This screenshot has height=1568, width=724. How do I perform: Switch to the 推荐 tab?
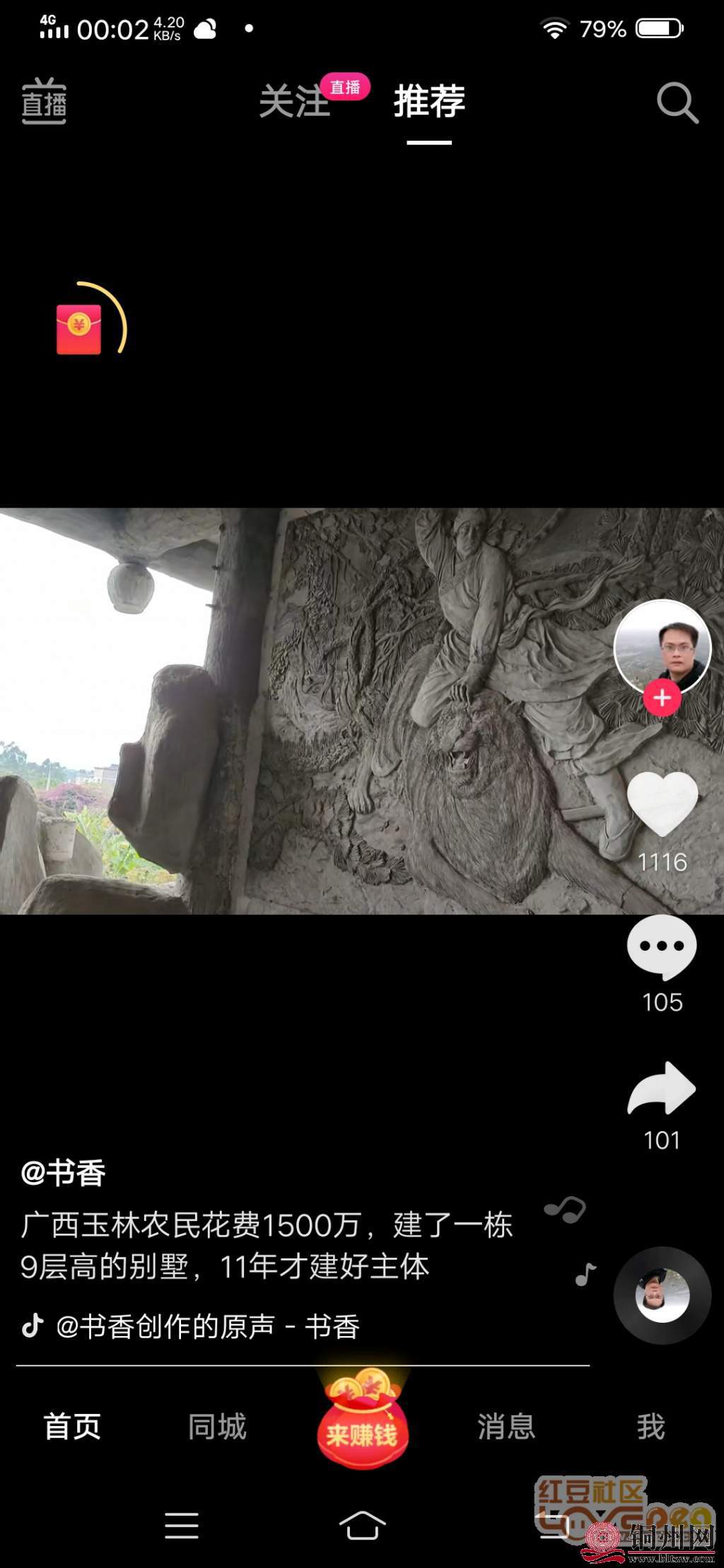click(429, 102)
